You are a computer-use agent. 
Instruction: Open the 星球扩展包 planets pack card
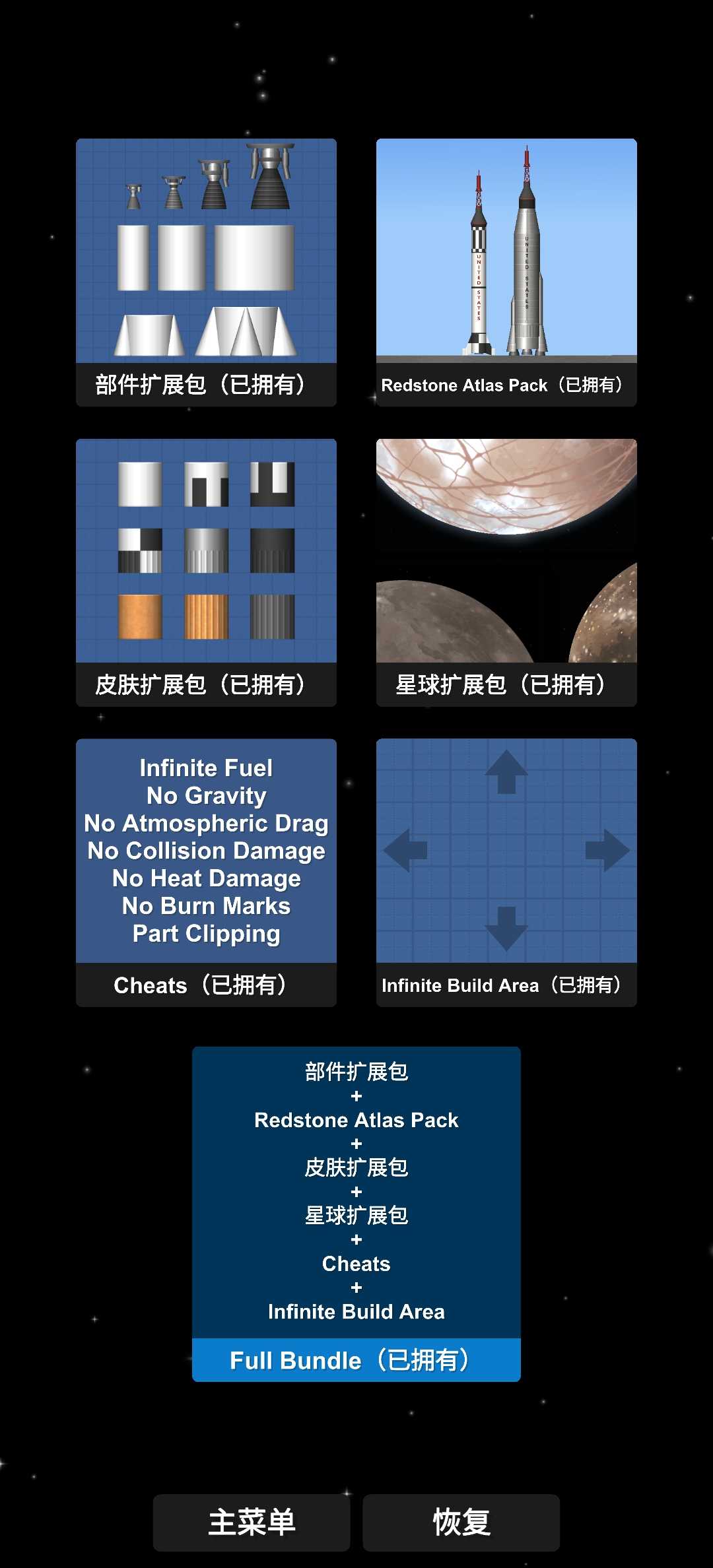(x=506, y=572)
